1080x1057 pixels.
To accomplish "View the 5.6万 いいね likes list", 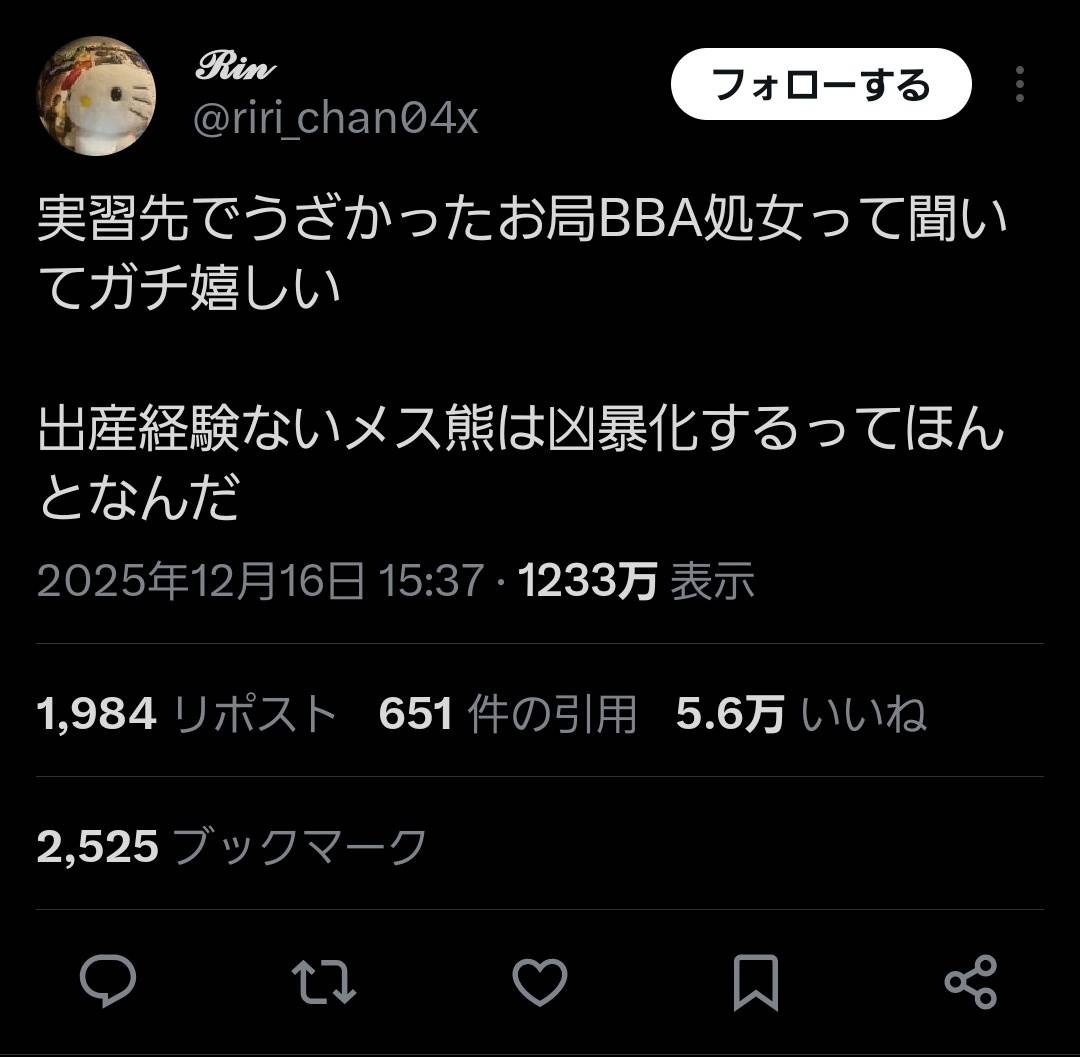I will pyautogui.click(x=800, y=714).
